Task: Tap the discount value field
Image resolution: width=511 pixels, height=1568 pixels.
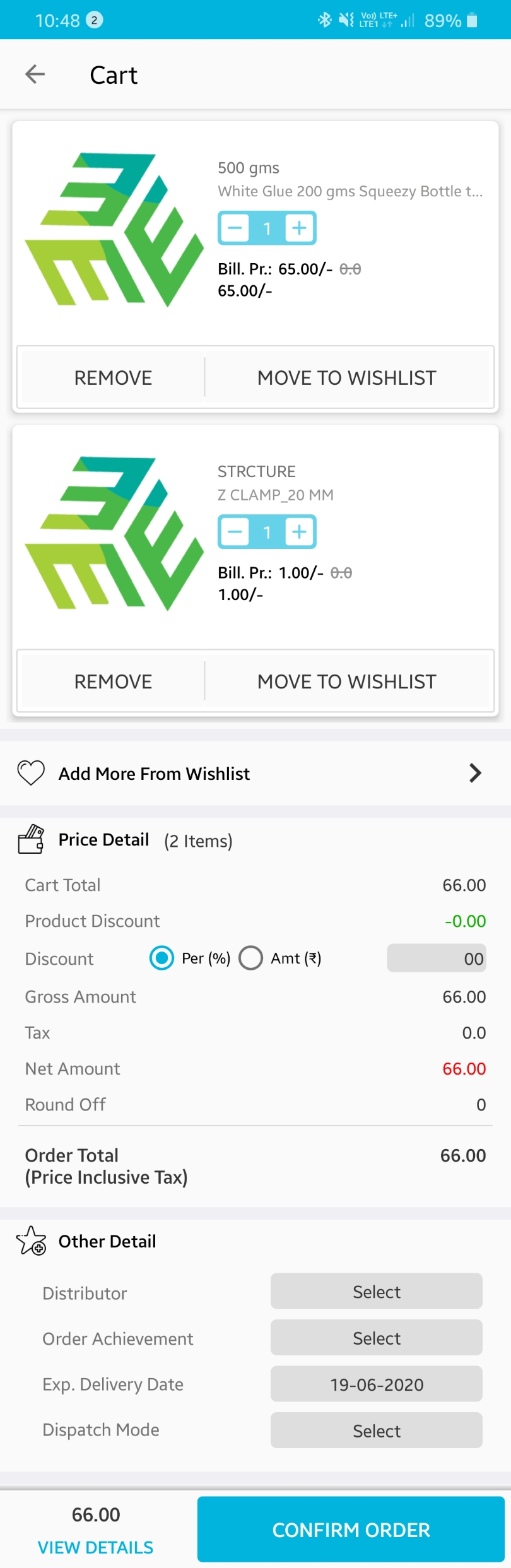Action: click(x=436, y=958)
